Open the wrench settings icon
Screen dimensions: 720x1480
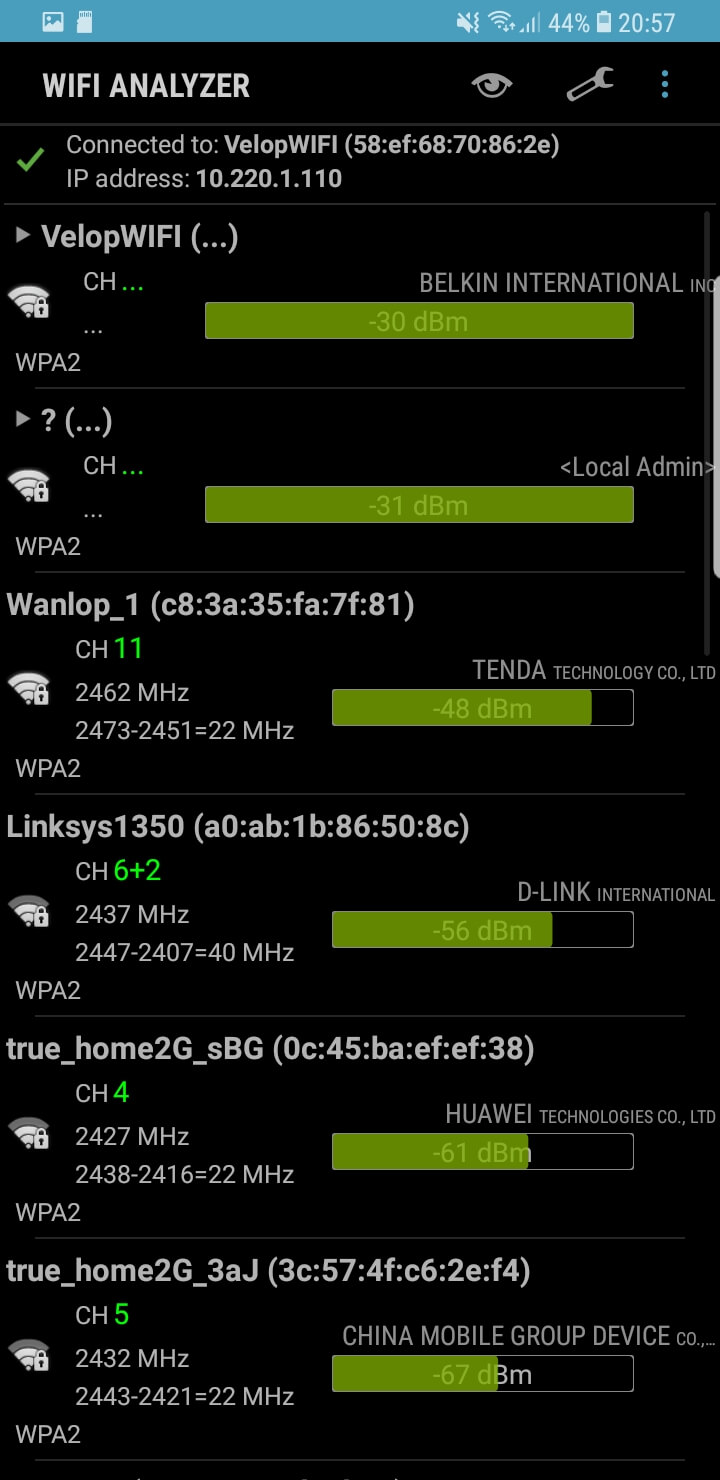point(590,85)
